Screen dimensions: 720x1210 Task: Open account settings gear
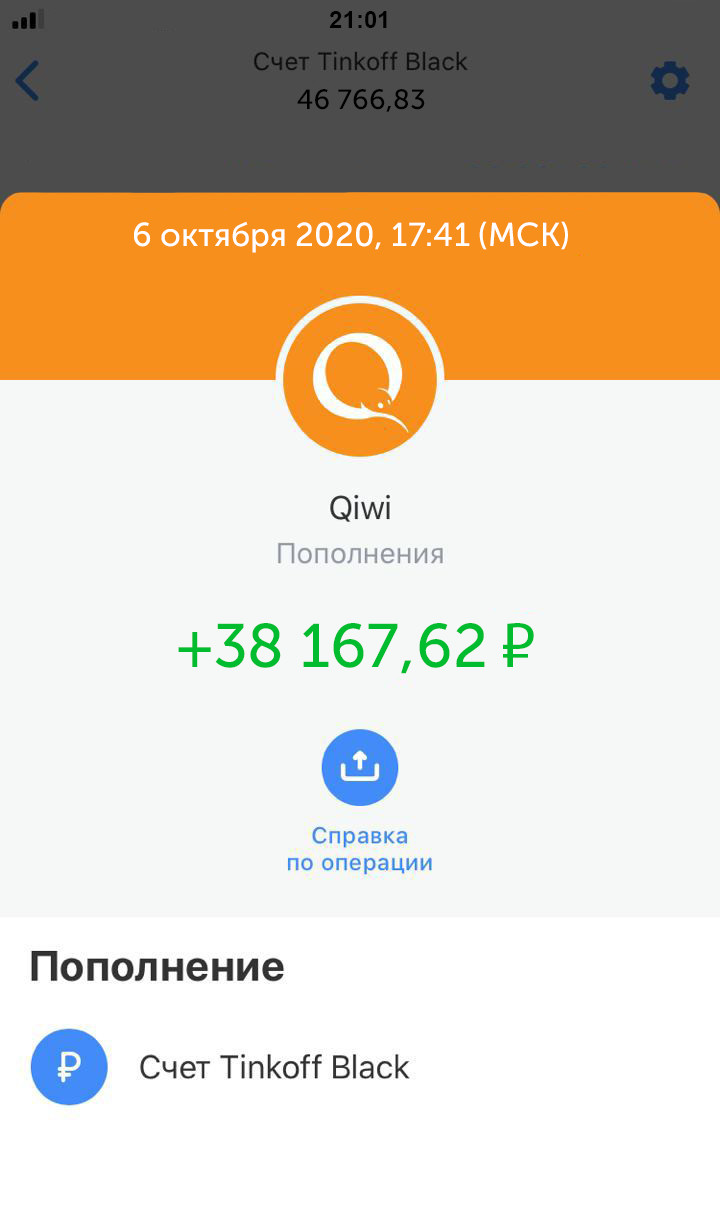669,81
